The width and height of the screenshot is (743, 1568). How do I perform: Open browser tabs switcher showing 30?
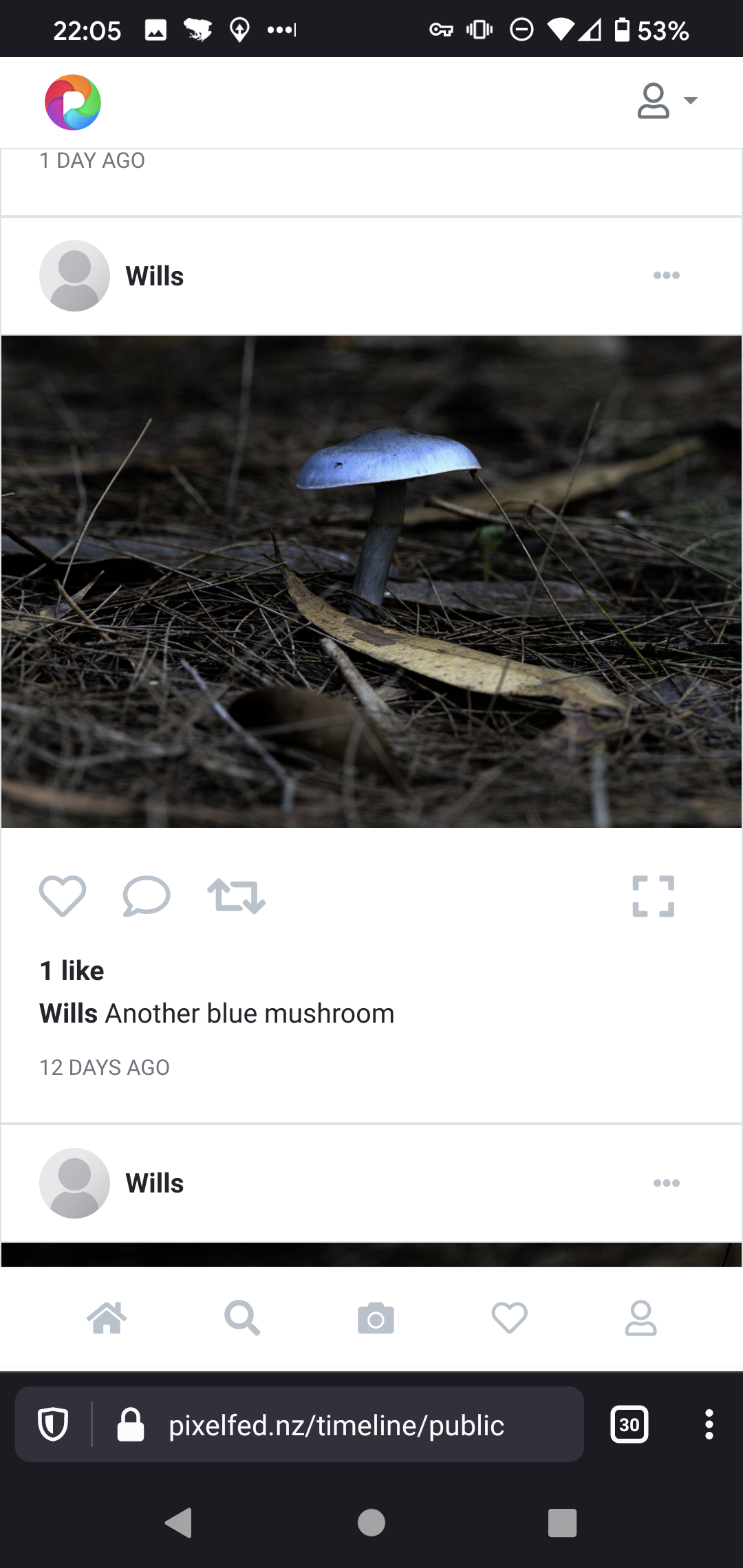click(629, 1424)
